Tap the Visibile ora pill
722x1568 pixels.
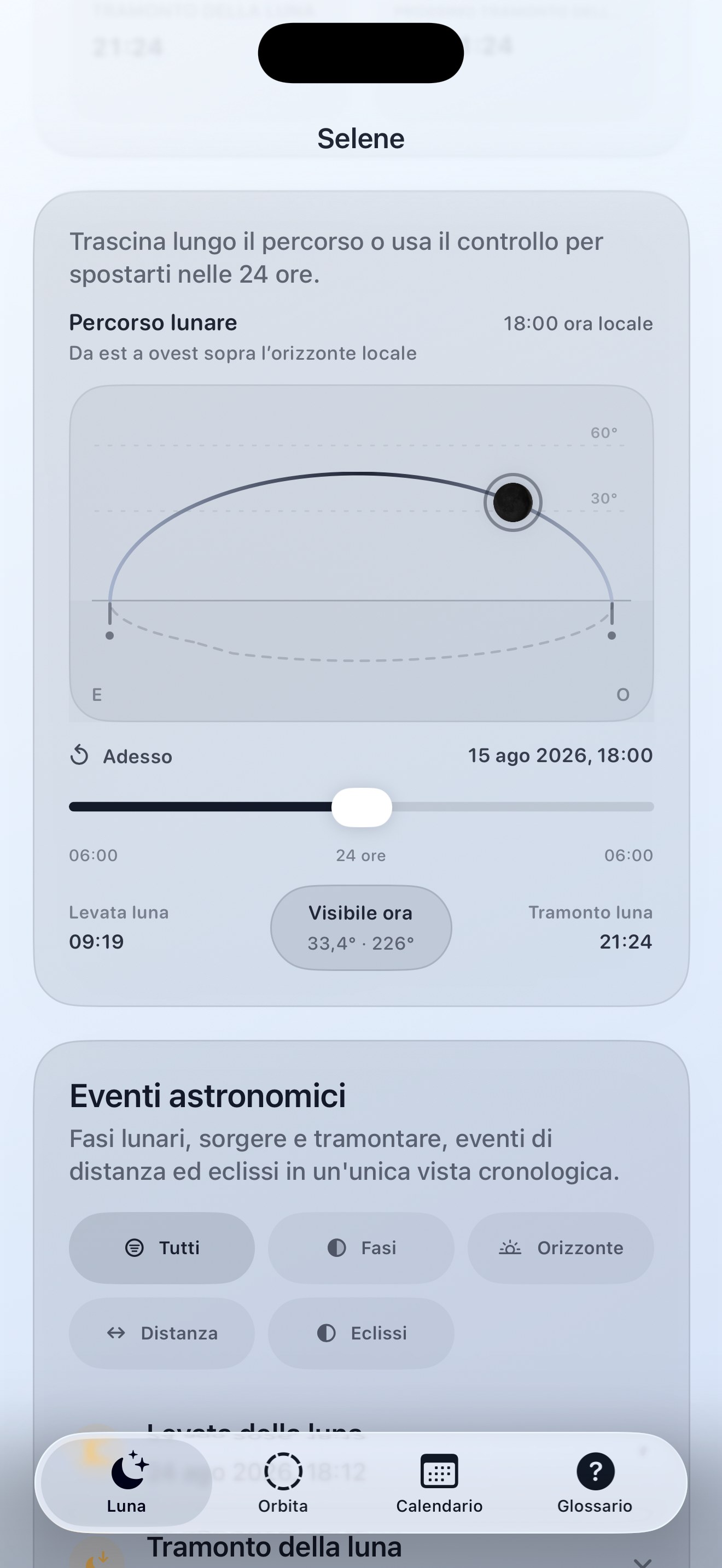pyautogui.click(x=361, y=927)
